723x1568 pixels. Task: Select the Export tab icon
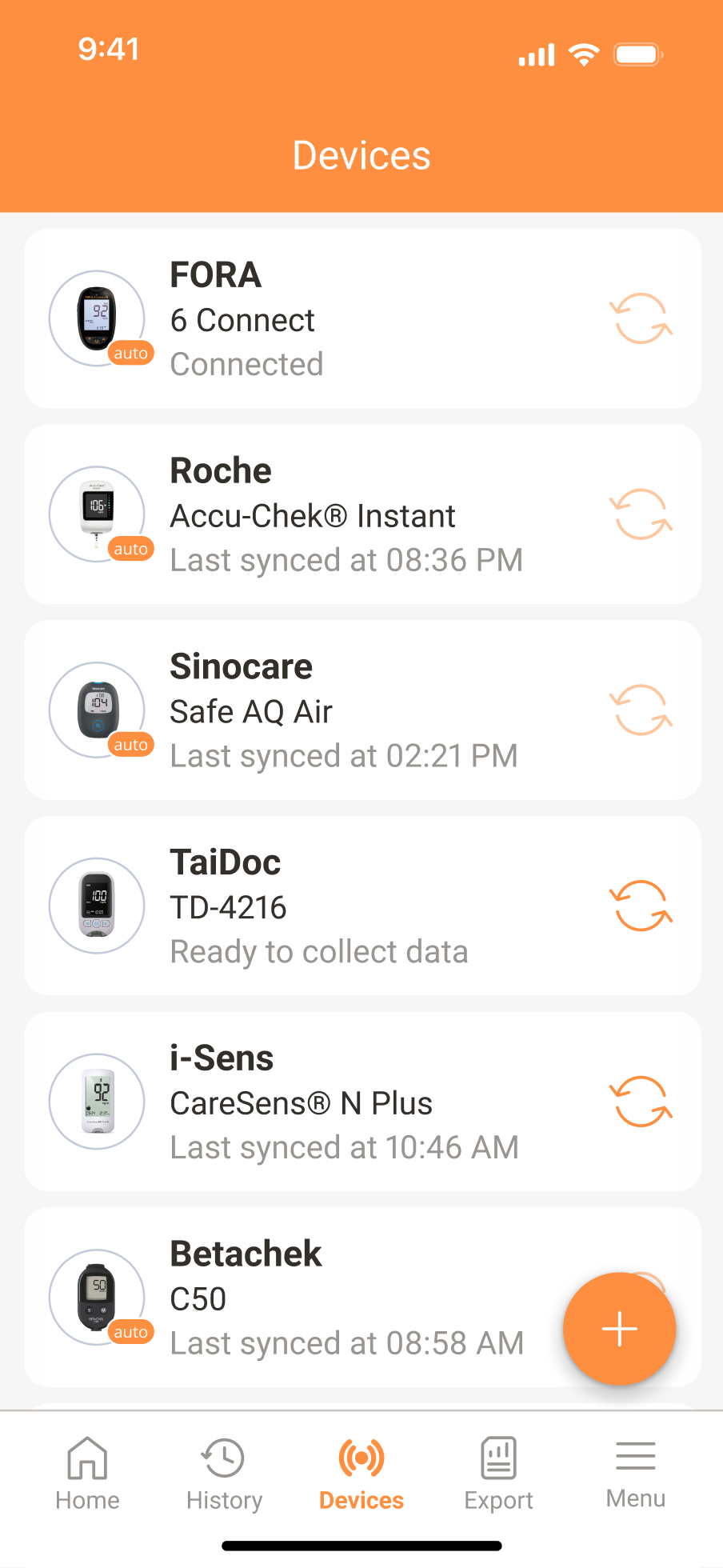[x=497, y=1456]
